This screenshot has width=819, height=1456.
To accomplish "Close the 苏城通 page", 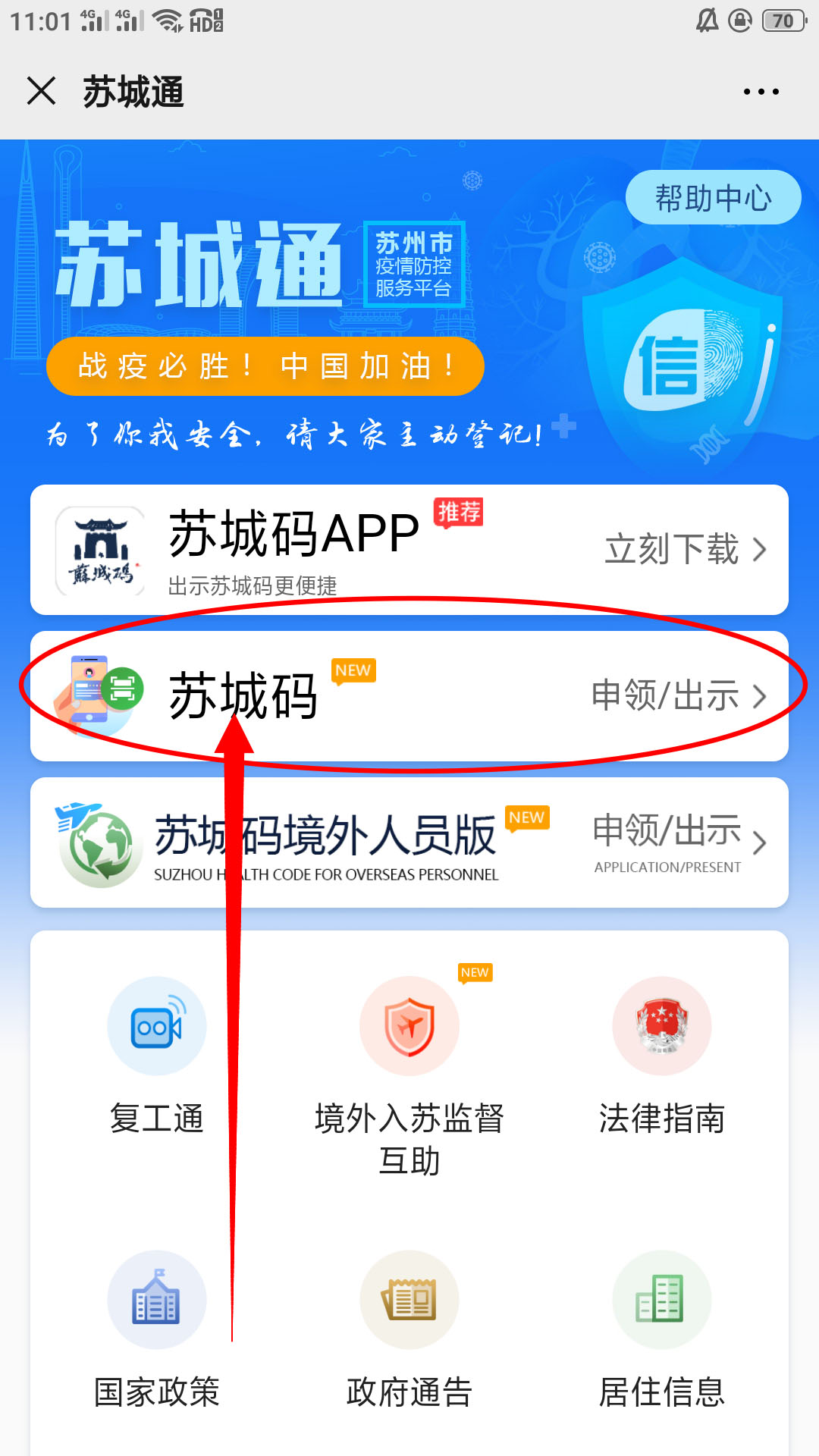I will (41, 91).
